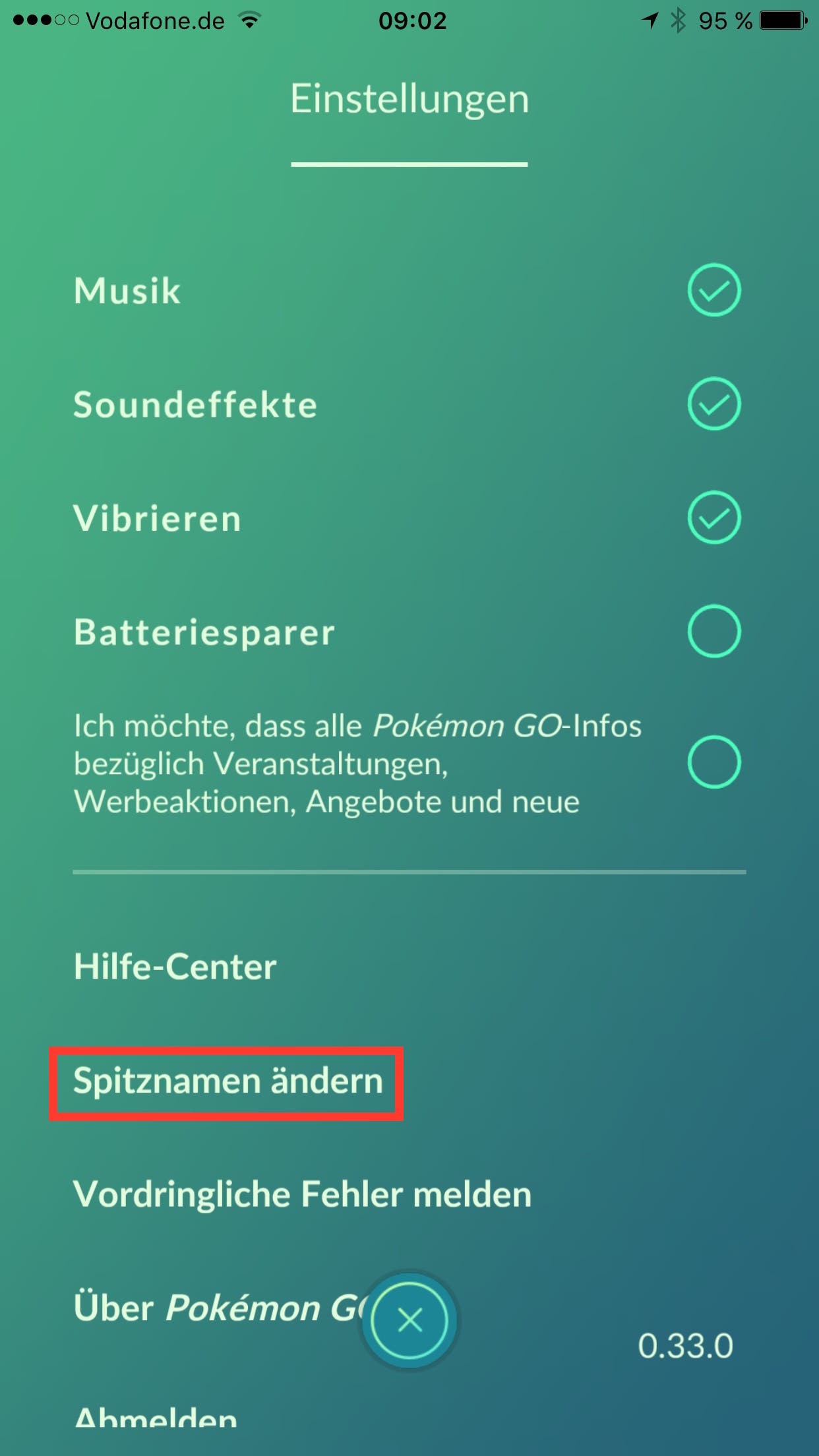Viewport: 819px width, 1456px height.
Task: Select Spitznamen ändern
Action: point(228,1081)
